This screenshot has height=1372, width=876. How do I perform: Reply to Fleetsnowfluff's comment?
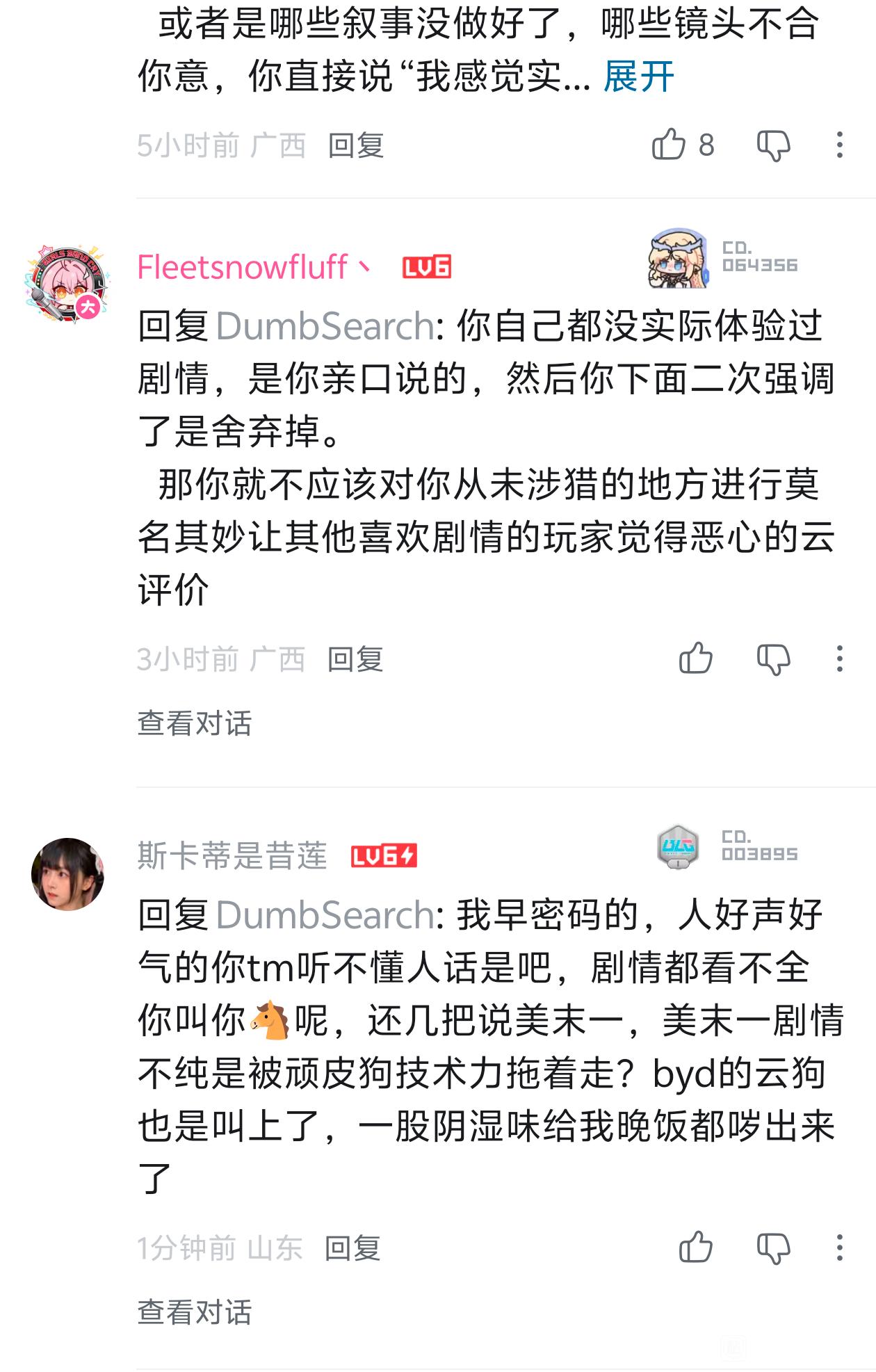pos(355,659)
